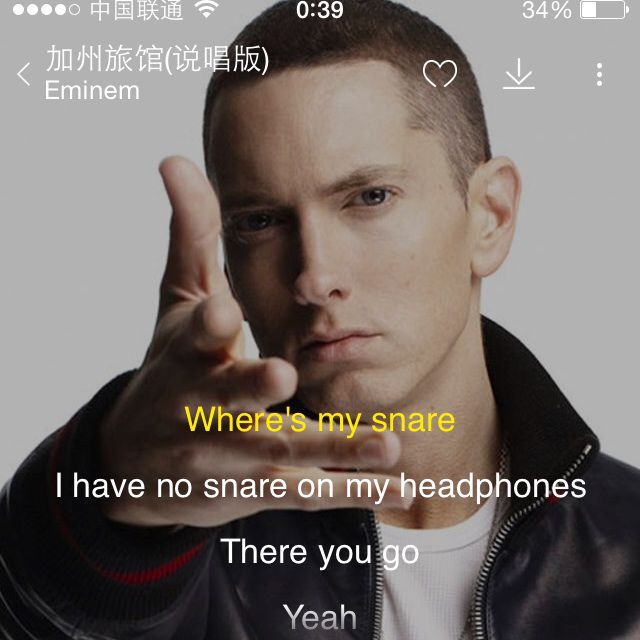
Task: Open the three-dot overflow menu
Action: tap(598, 75)
